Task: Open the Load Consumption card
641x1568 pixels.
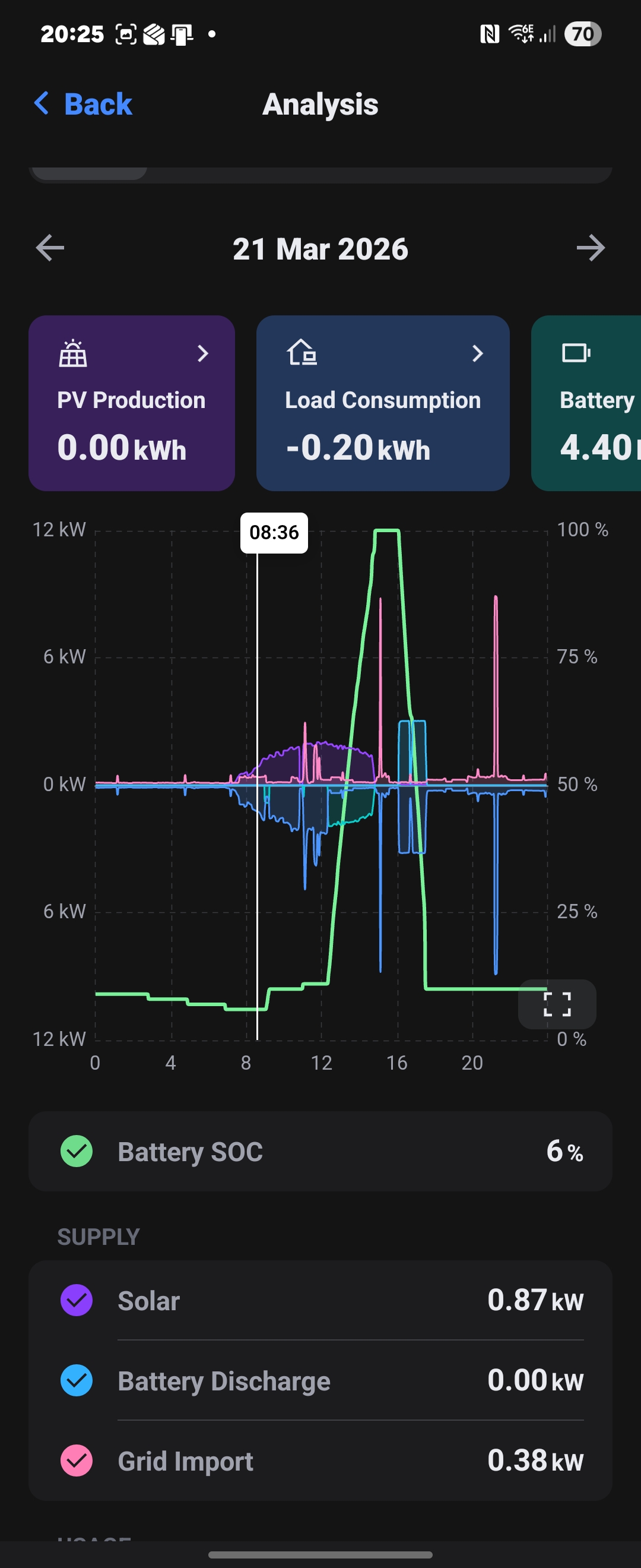Action: coord(383,403)
